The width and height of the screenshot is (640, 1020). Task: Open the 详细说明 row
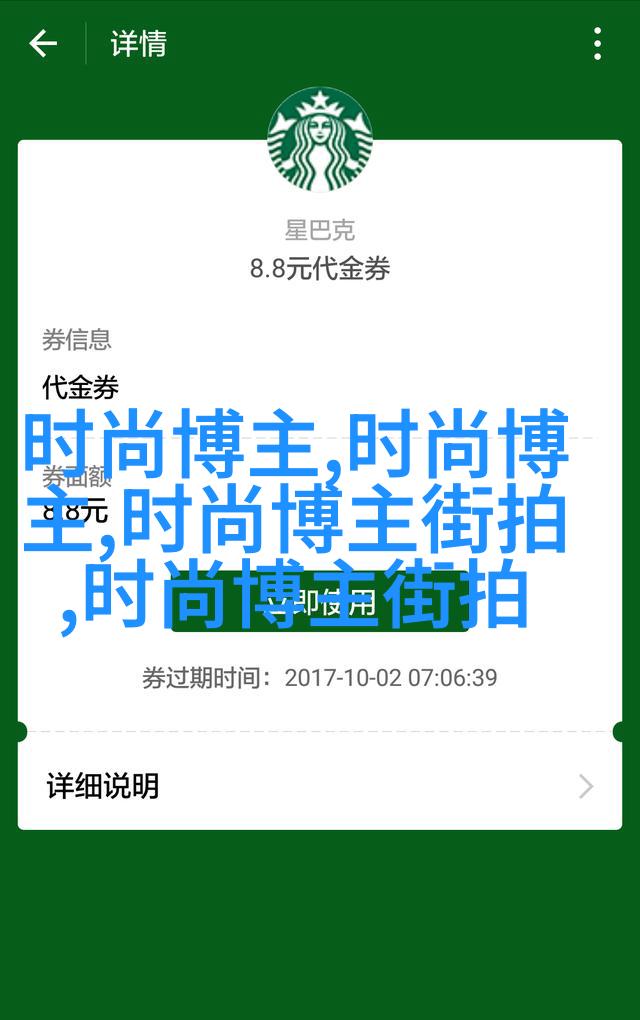click(320, 786)
